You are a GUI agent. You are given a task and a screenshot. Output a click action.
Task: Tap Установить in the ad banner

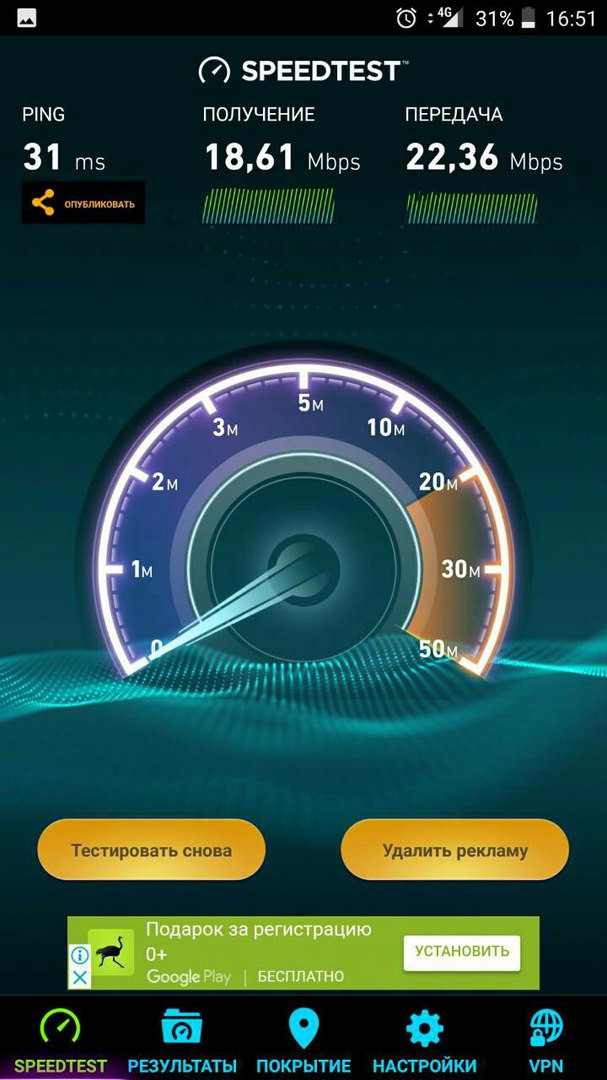(x=461, y=951)
